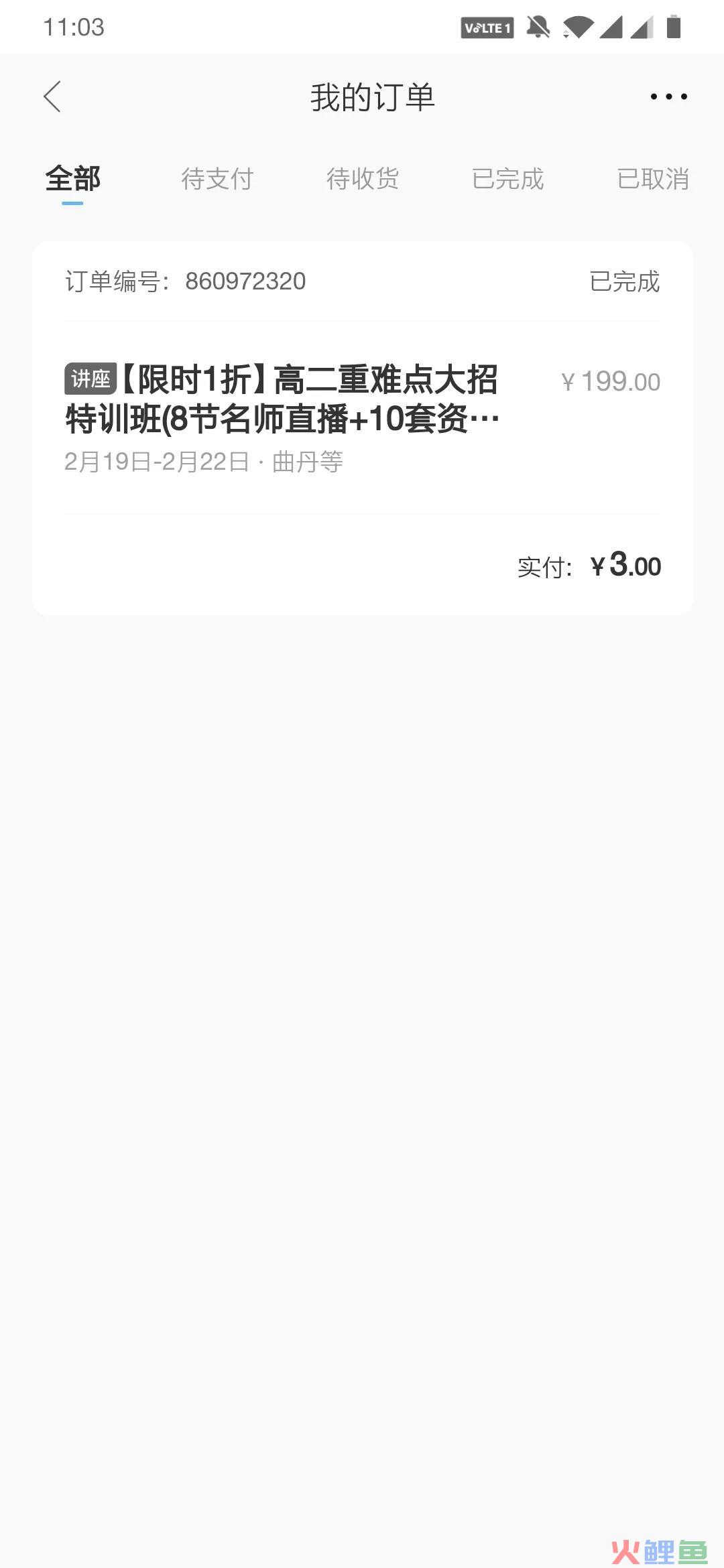
Task: Switch to the 待支付 tab
Action: tap(217, 179)
